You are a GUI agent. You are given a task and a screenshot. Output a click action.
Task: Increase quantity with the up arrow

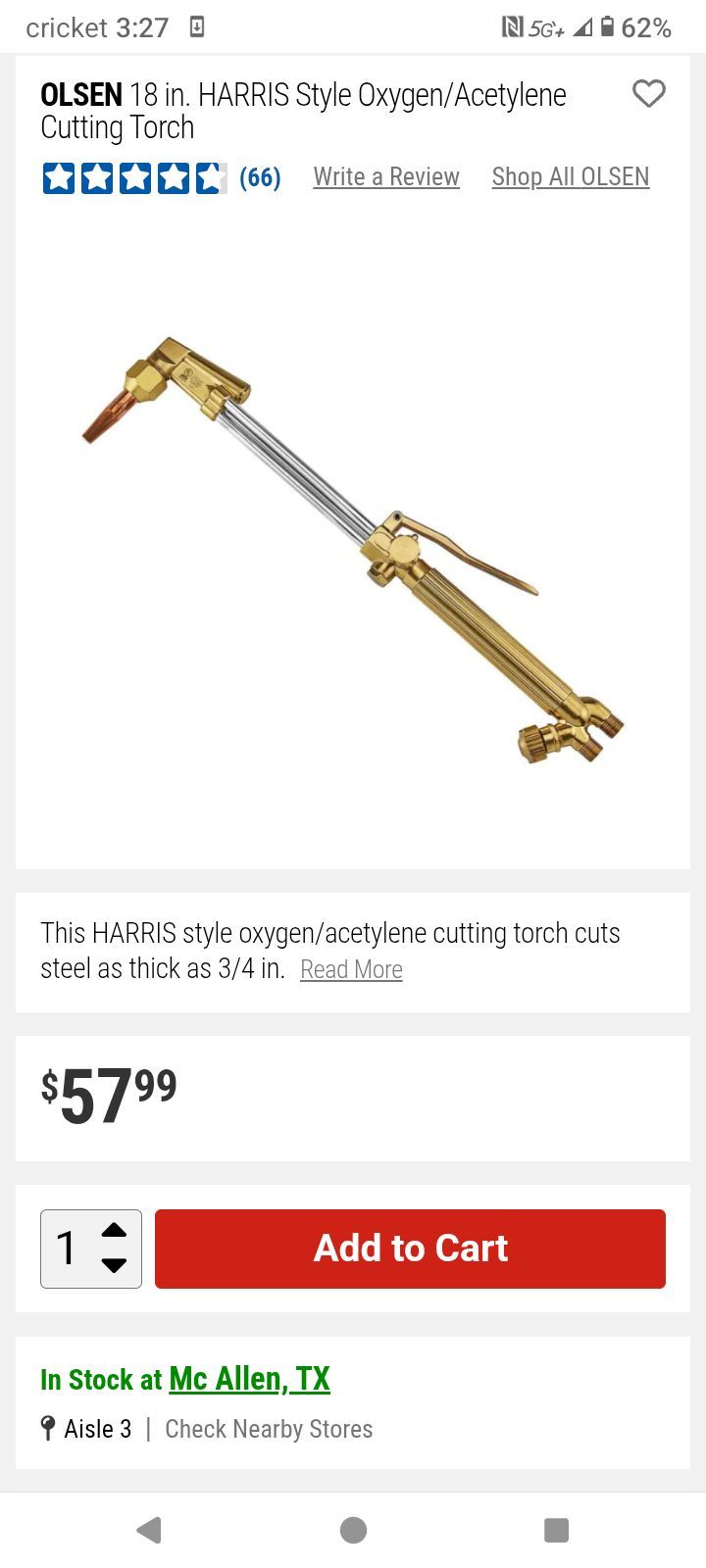coord(115,1231)
